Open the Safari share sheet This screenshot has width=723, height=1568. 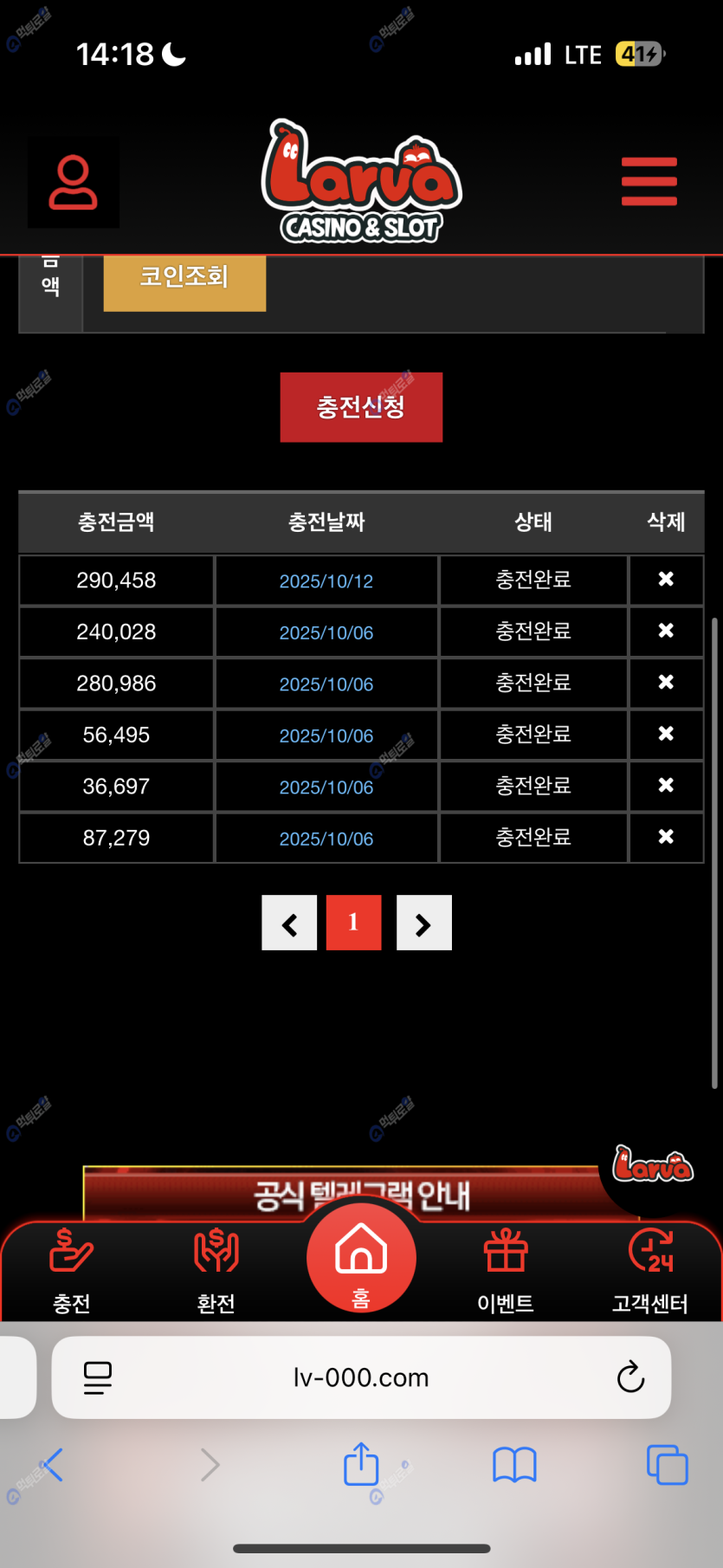pos(361,1465)
